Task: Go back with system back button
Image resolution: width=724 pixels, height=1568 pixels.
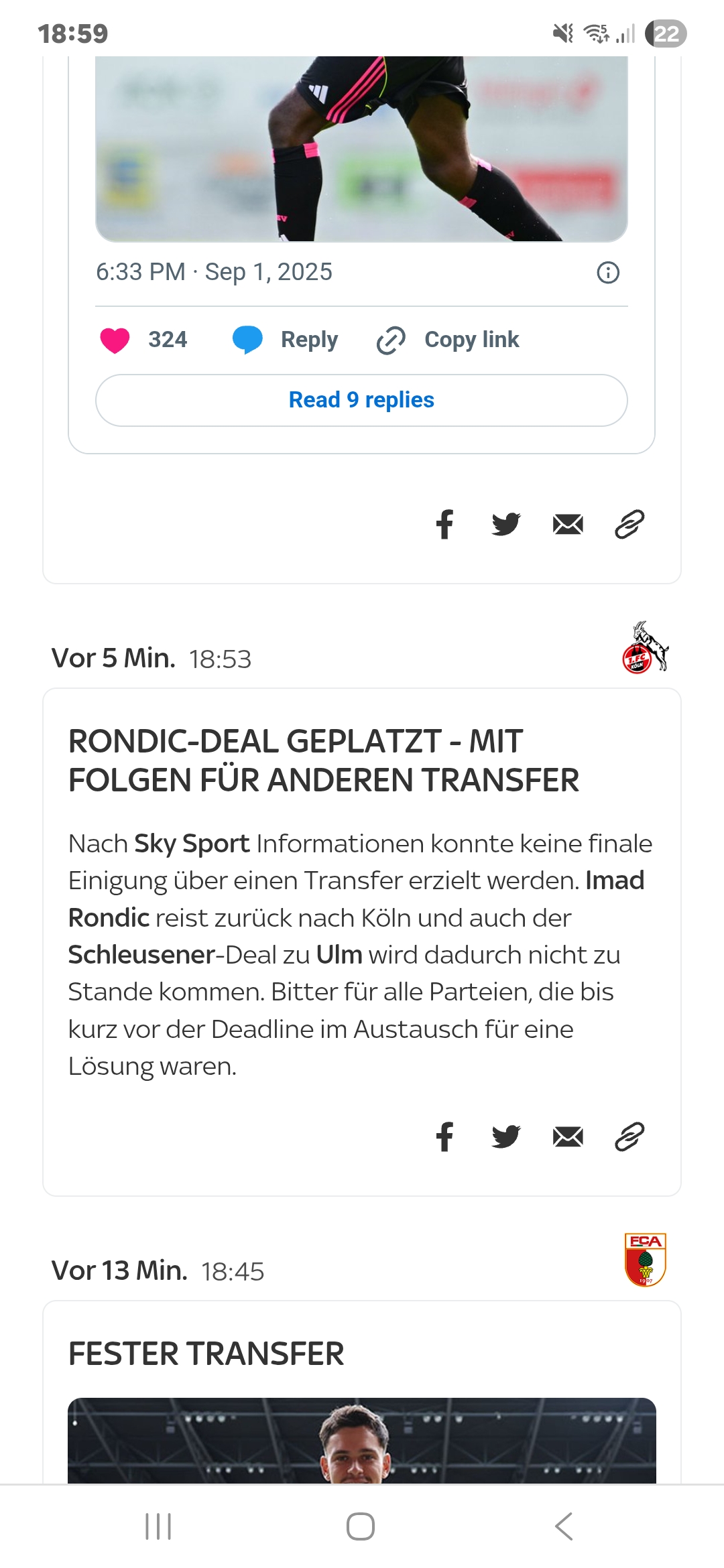Action: [x=564, y=1526]
